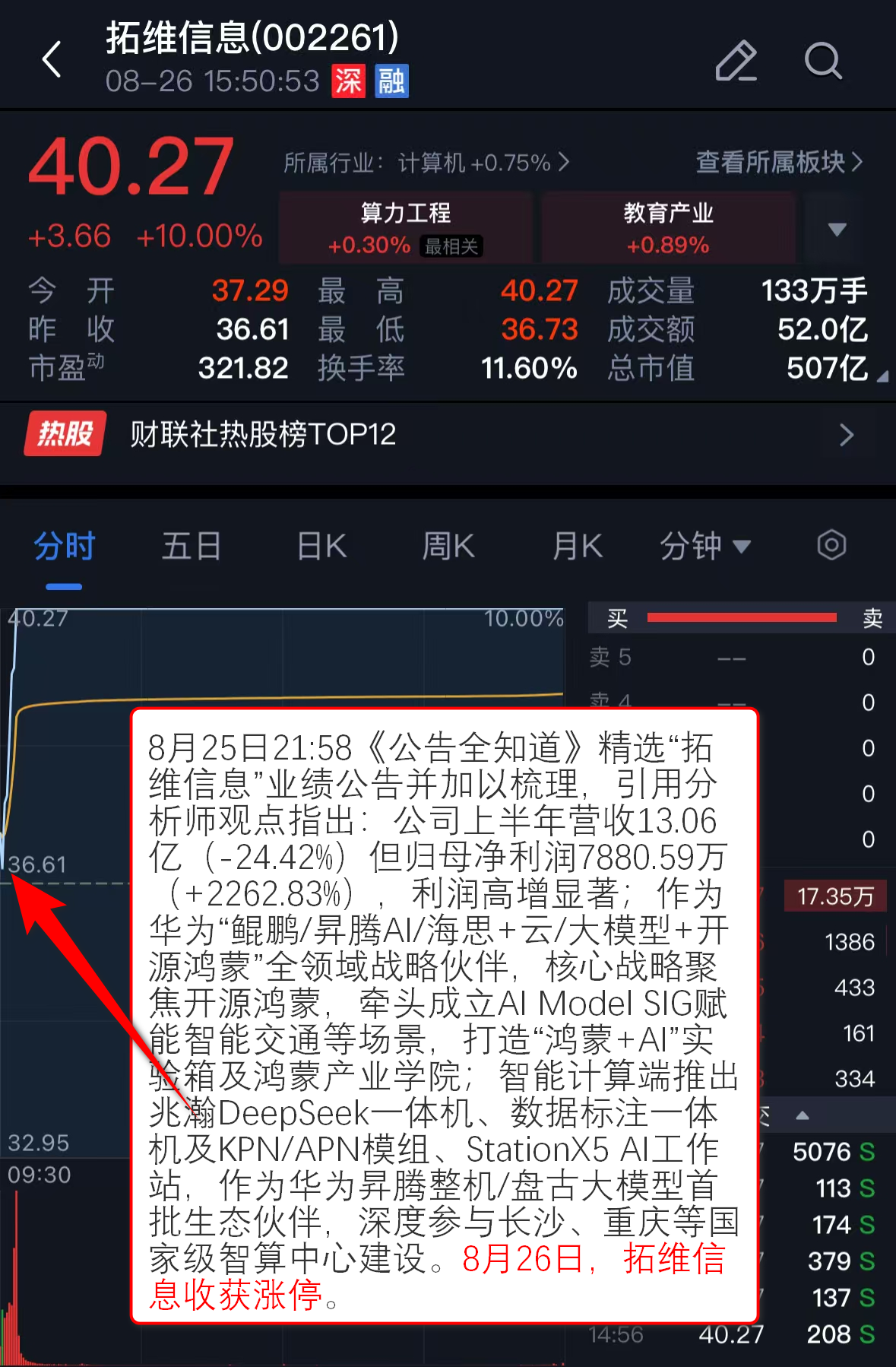Expand the sector list dropdown arrow
The height and width of the screenshot is (1367, 896).
(837, 229)
